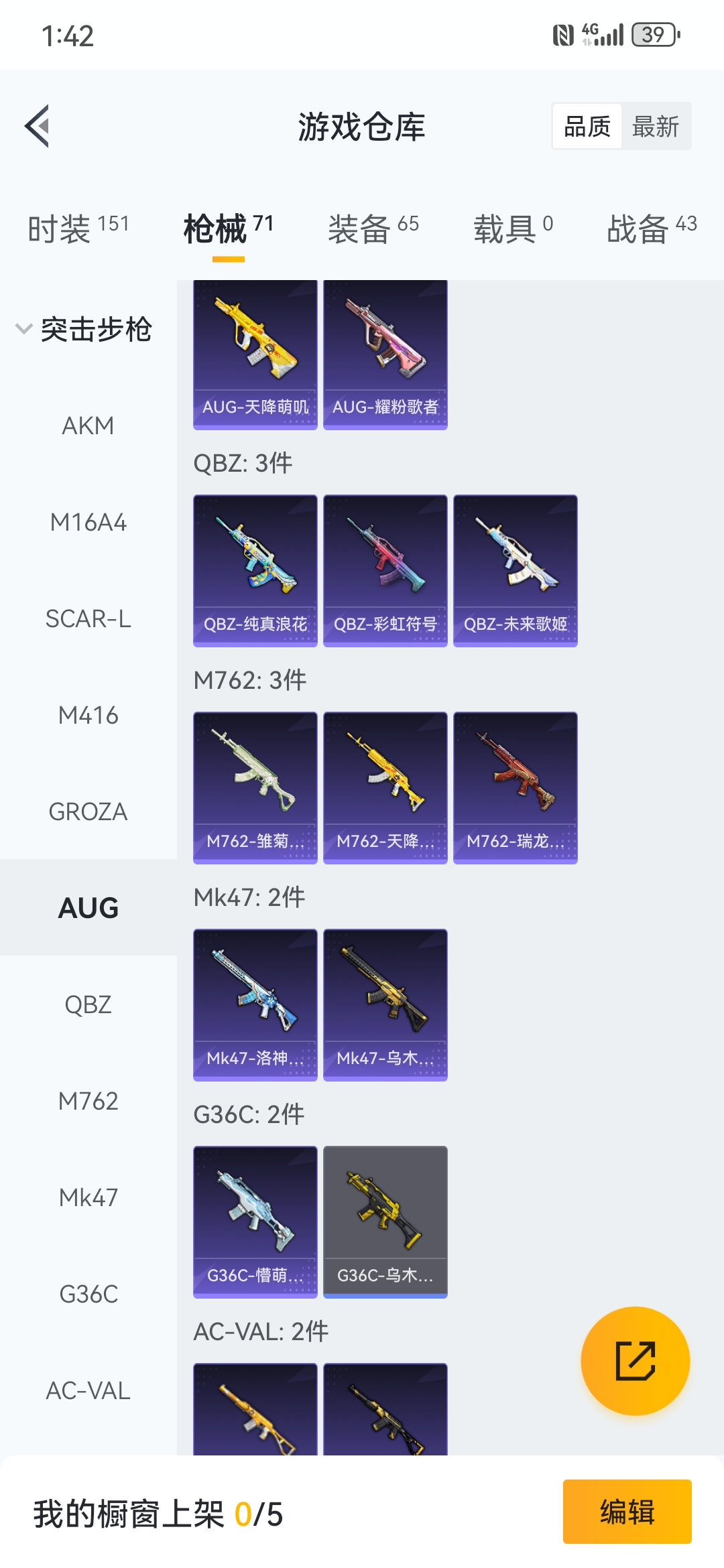
Task: Select M416 in the weapon list
Action: pyautogui.click(x=88, y=715)
